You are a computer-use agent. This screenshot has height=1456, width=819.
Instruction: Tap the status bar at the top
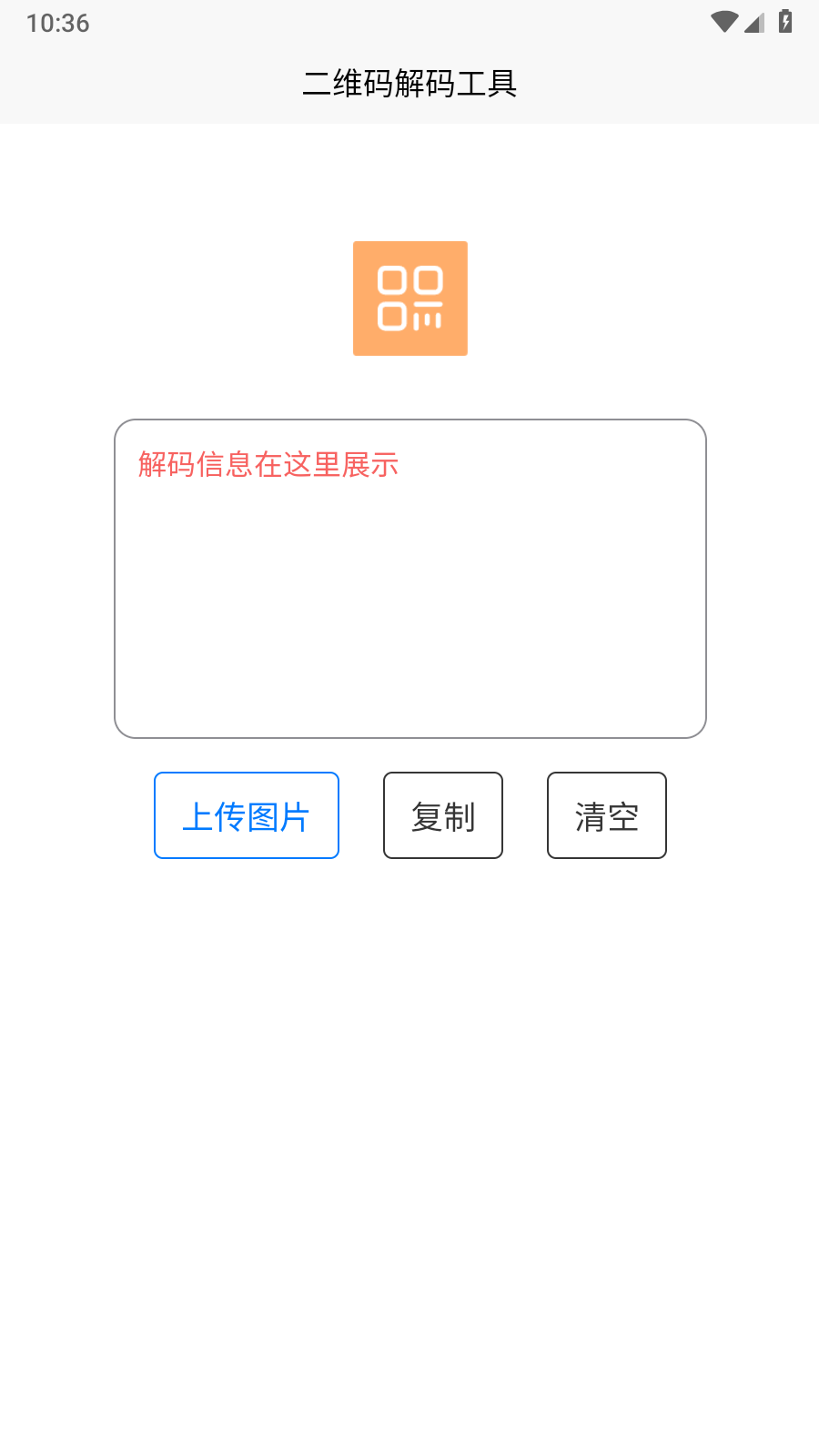coord(409,23)
